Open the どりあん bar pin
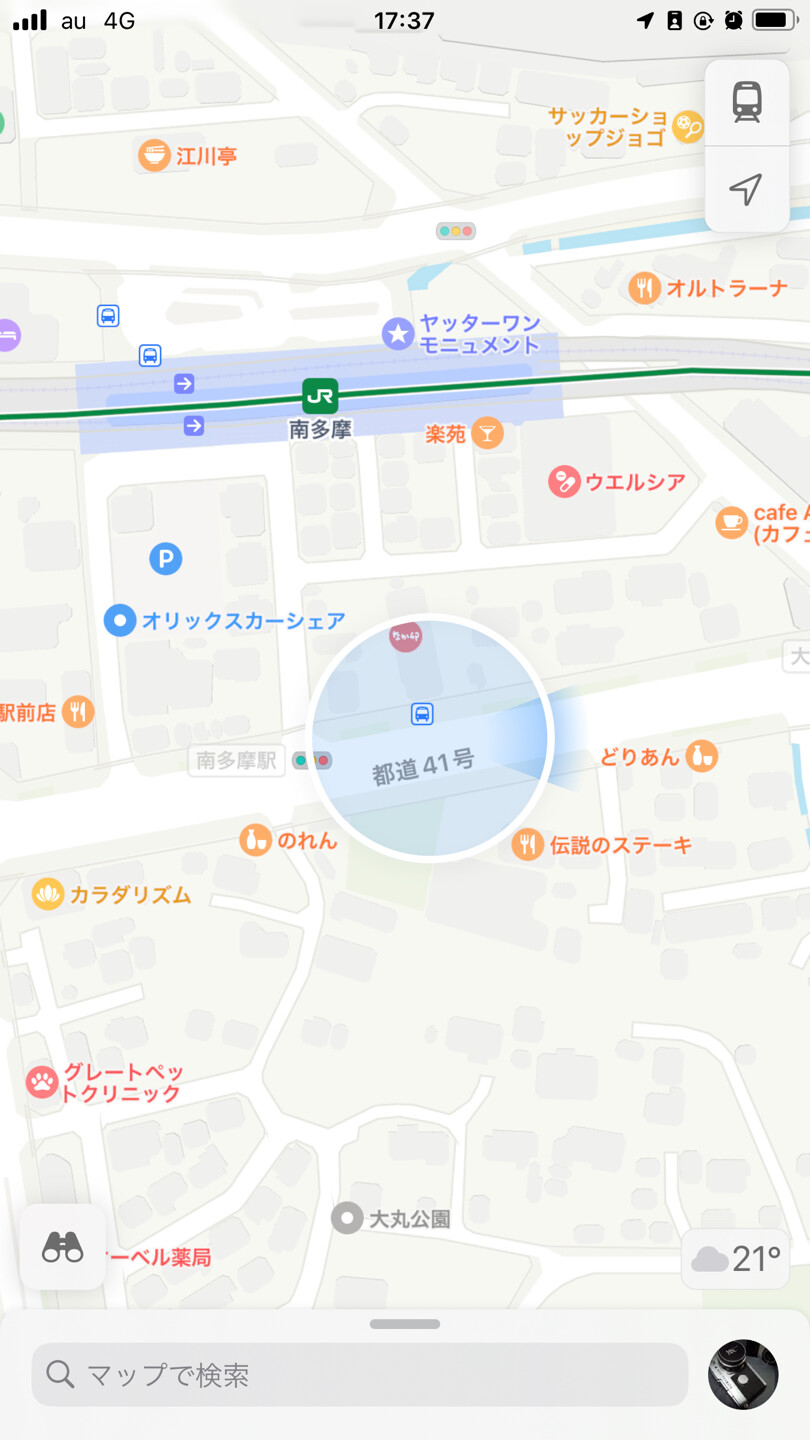The width and height of the screenshot is (810, 1440). point(702,756)
